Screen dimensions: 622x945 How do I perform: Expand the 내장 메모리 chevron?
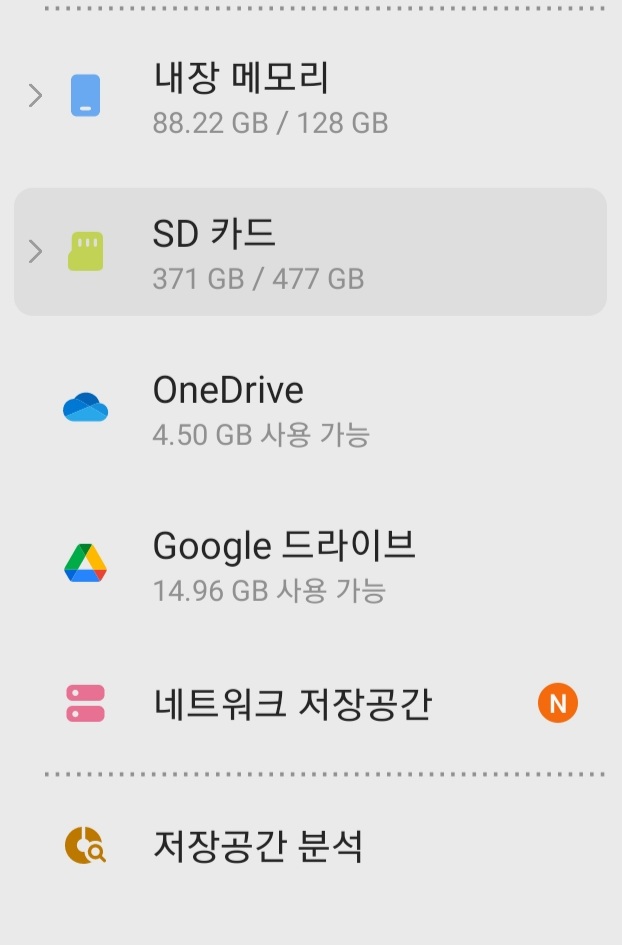point(36,96)
